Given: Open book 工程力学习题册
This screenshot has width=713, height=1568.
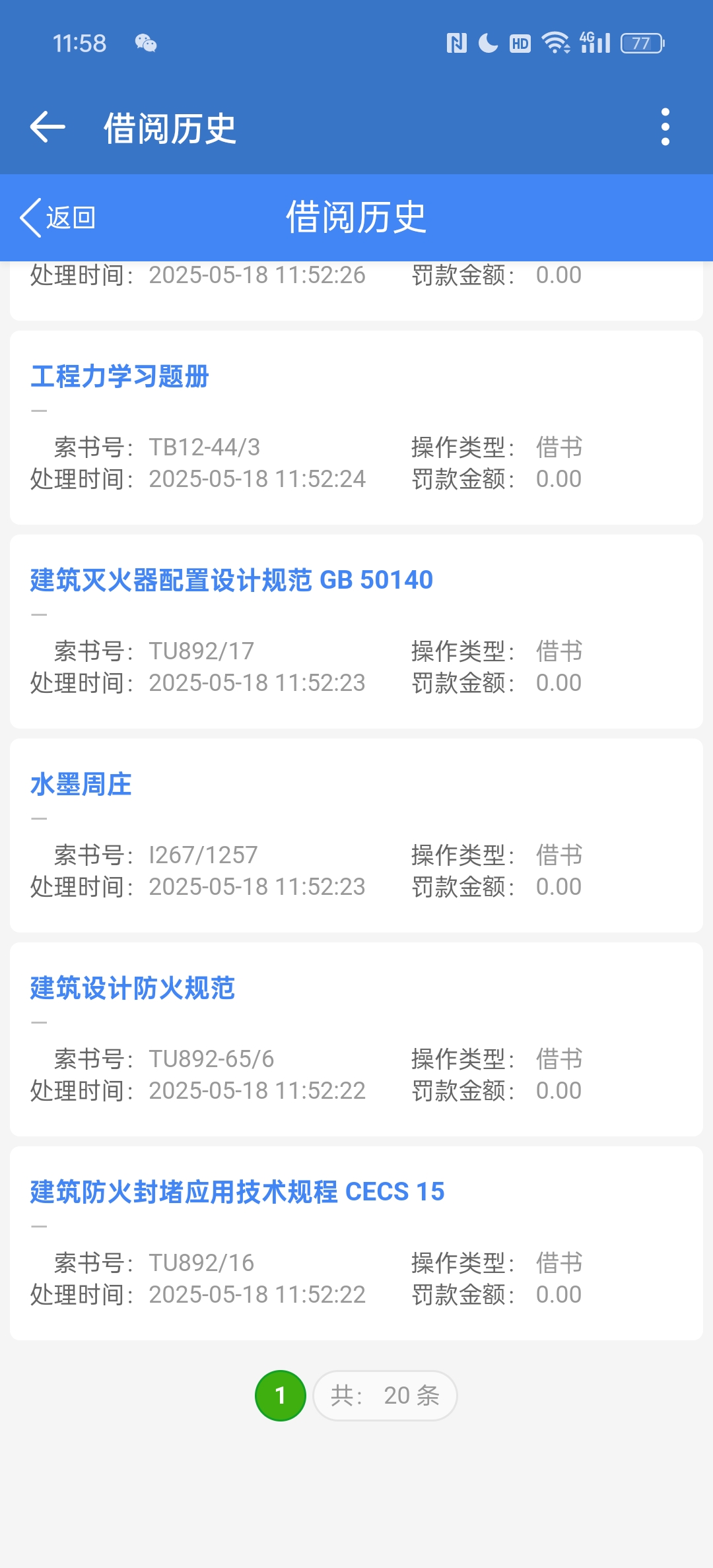Looking at the screenshot, I should [x=119, y=377].
